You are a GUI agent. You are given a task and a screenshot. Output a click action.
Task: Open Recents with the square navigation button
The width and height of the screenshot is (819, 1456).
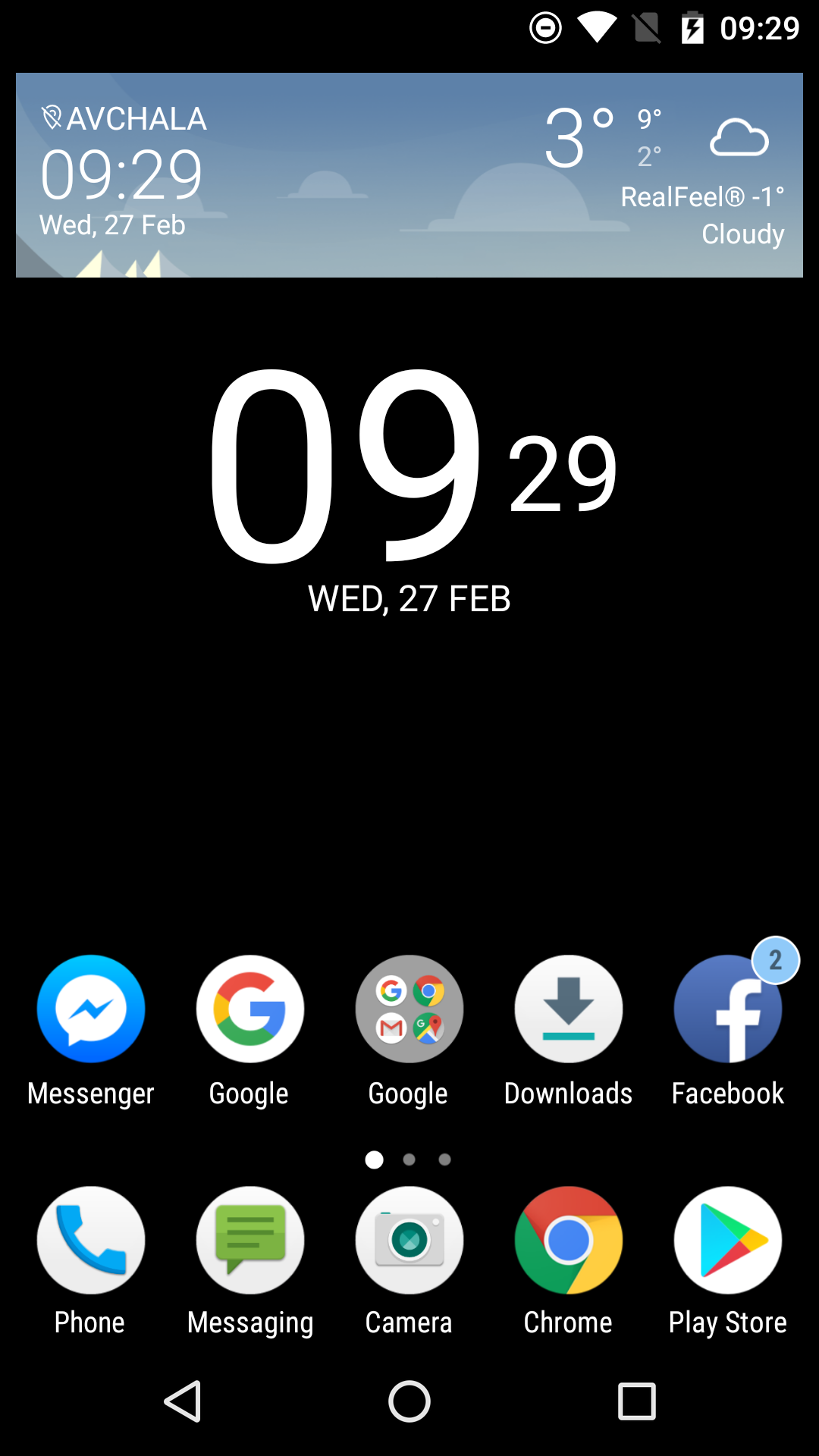(636, 1402)
